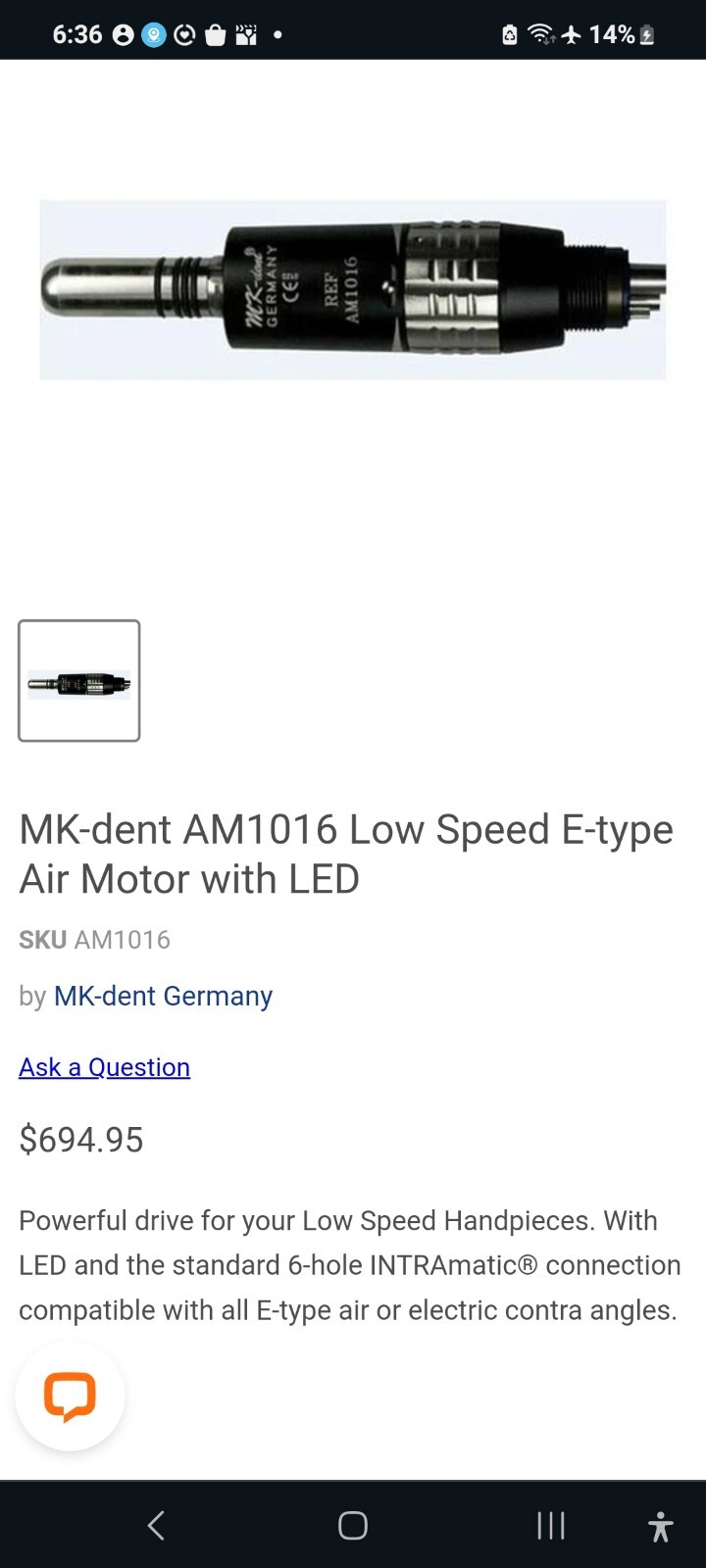Viewport: 706px width, 1568px height.
Task: Tap the Ask a Question link
Action: tap(104, 1067)
